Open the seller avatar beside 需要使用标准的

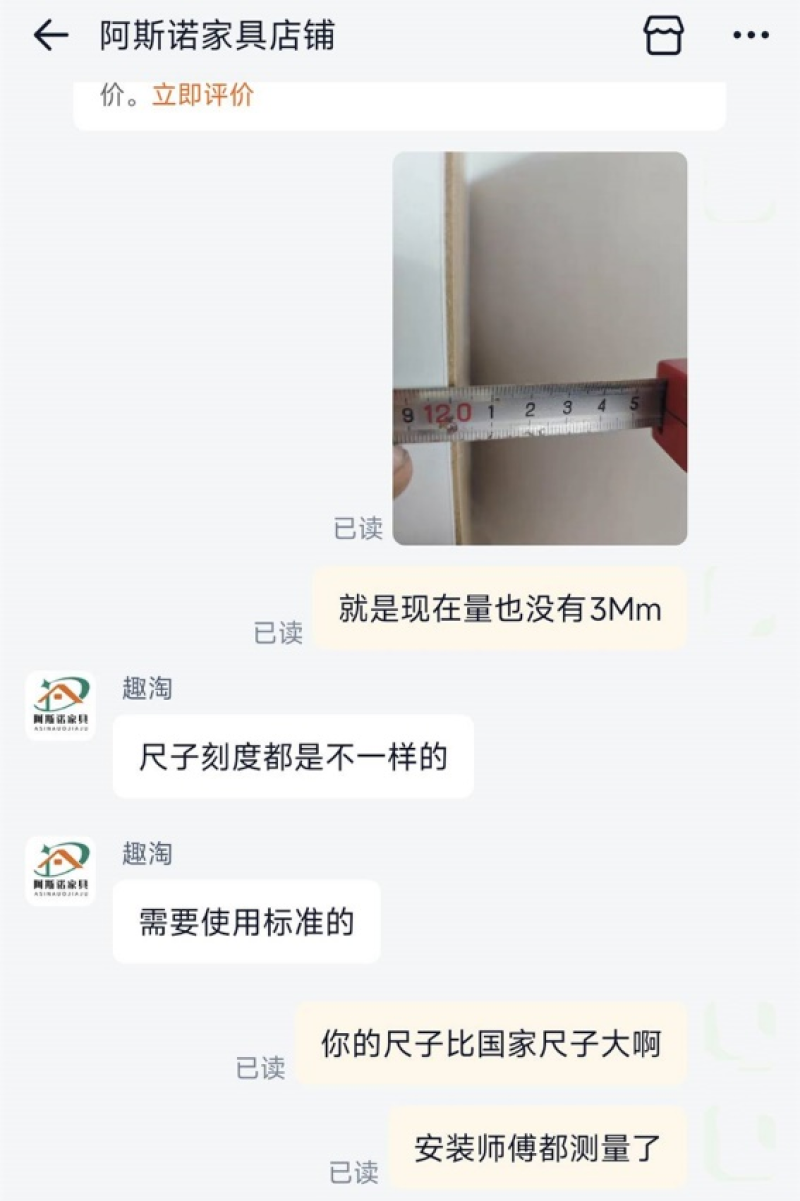(x=61, y=870)
